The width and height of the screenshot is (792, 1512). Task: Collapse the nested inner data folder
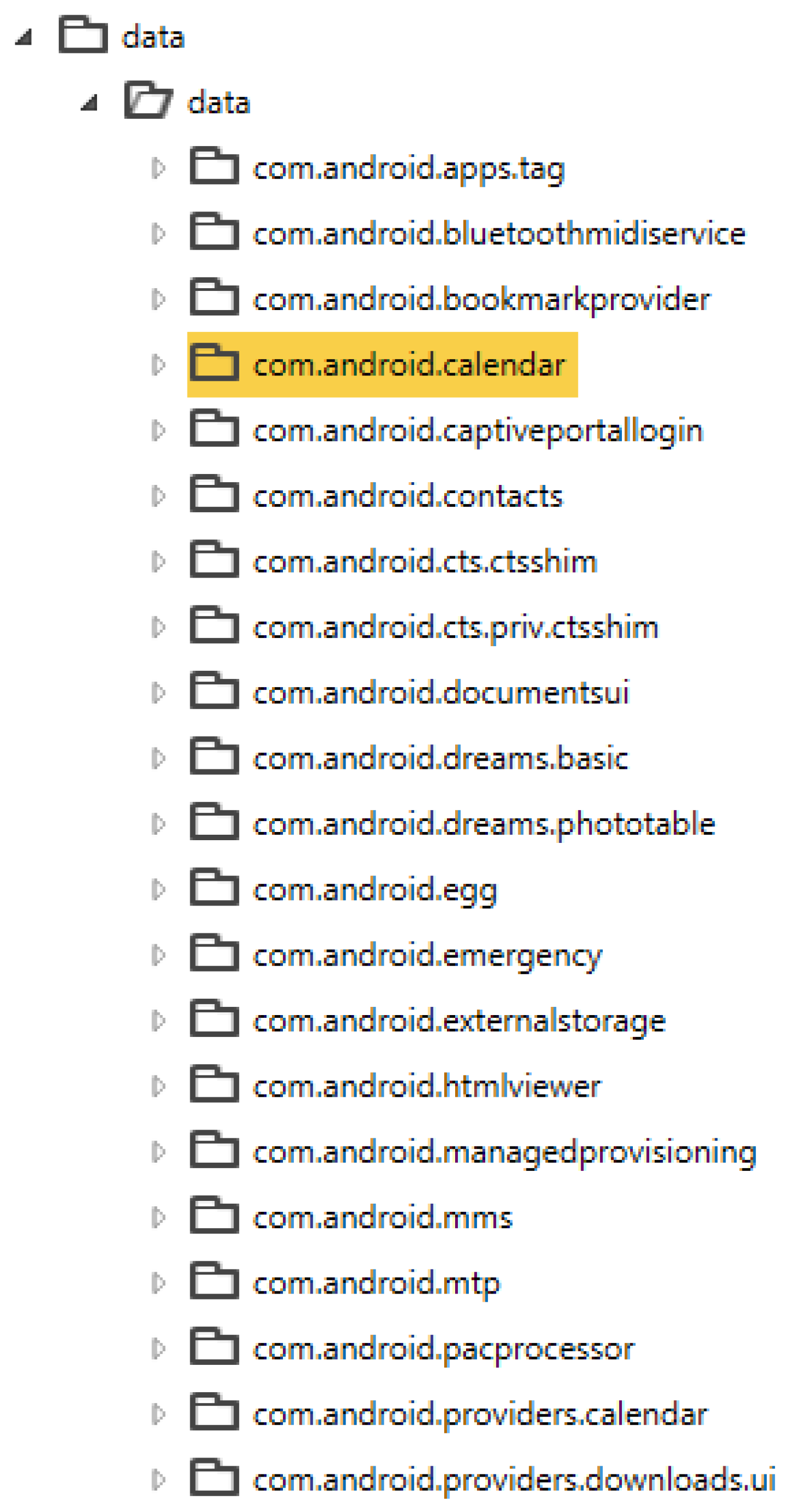[89, 104]
